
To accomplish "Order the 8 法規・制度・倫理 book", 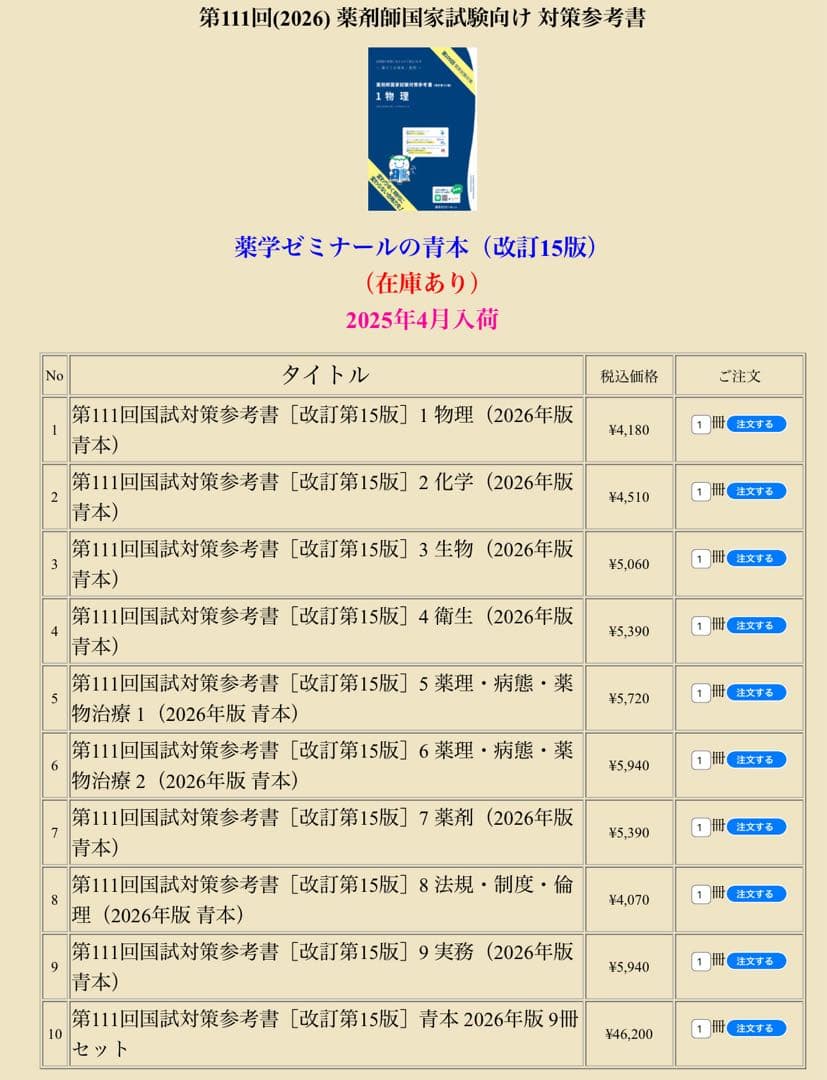I will [756, 894].
